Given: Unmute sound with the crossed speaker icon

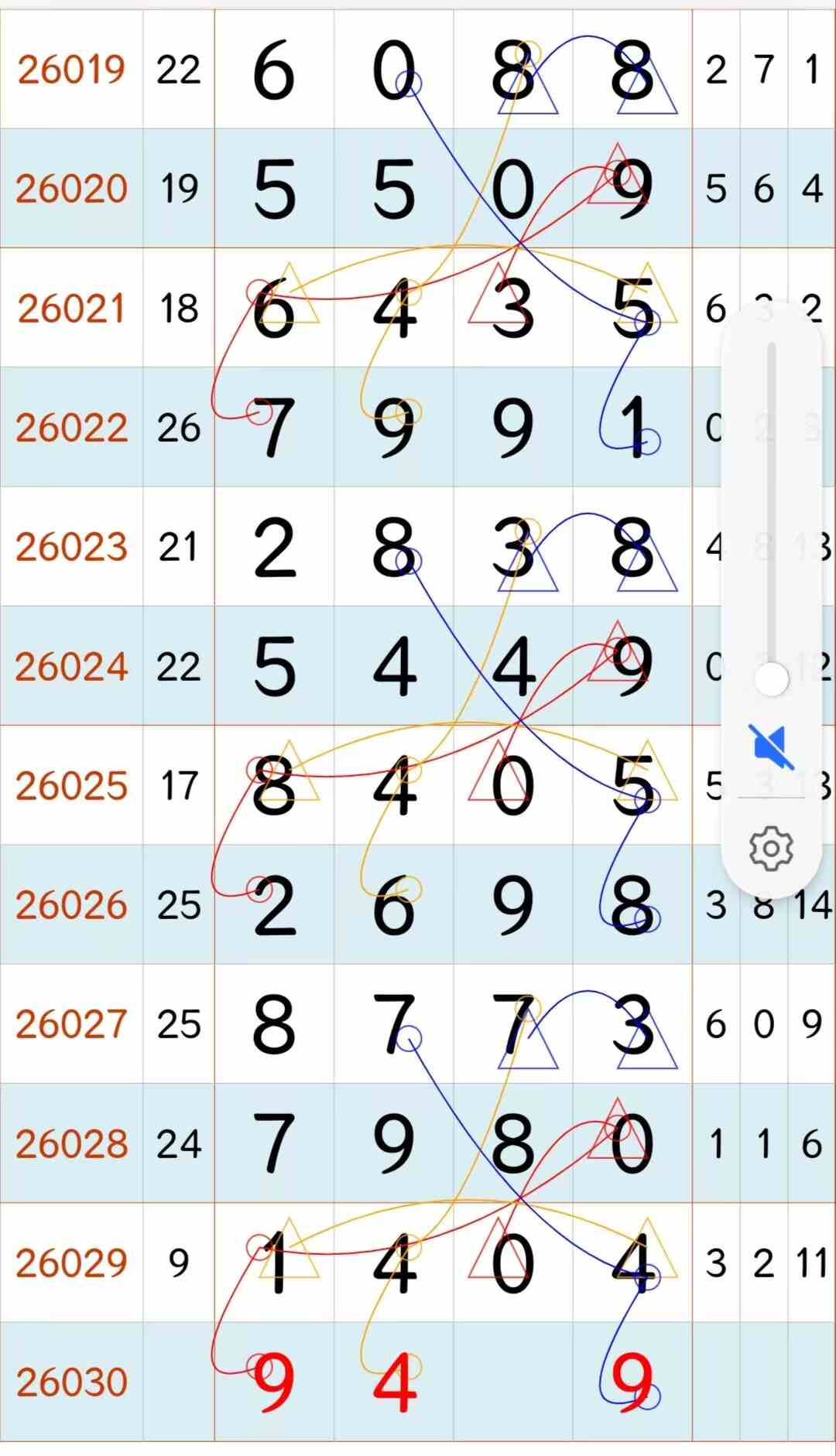Looking at the screenshot, I should 771,747.
